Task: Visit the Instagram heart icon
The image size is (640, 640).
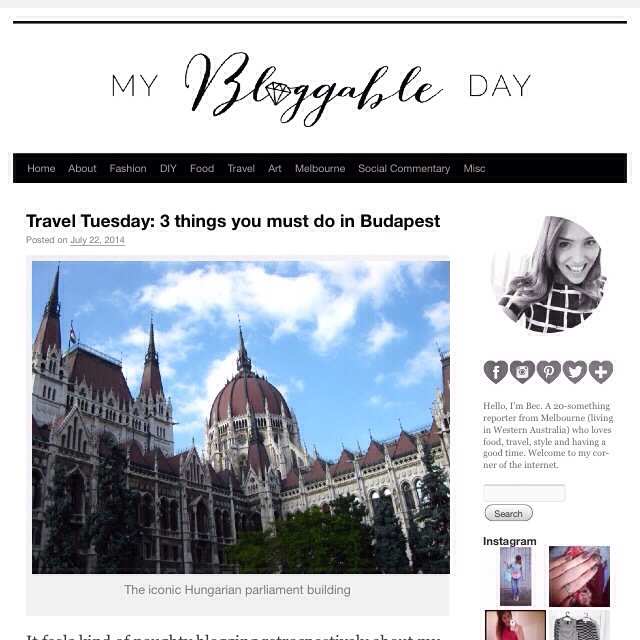Action: [522, 372]
